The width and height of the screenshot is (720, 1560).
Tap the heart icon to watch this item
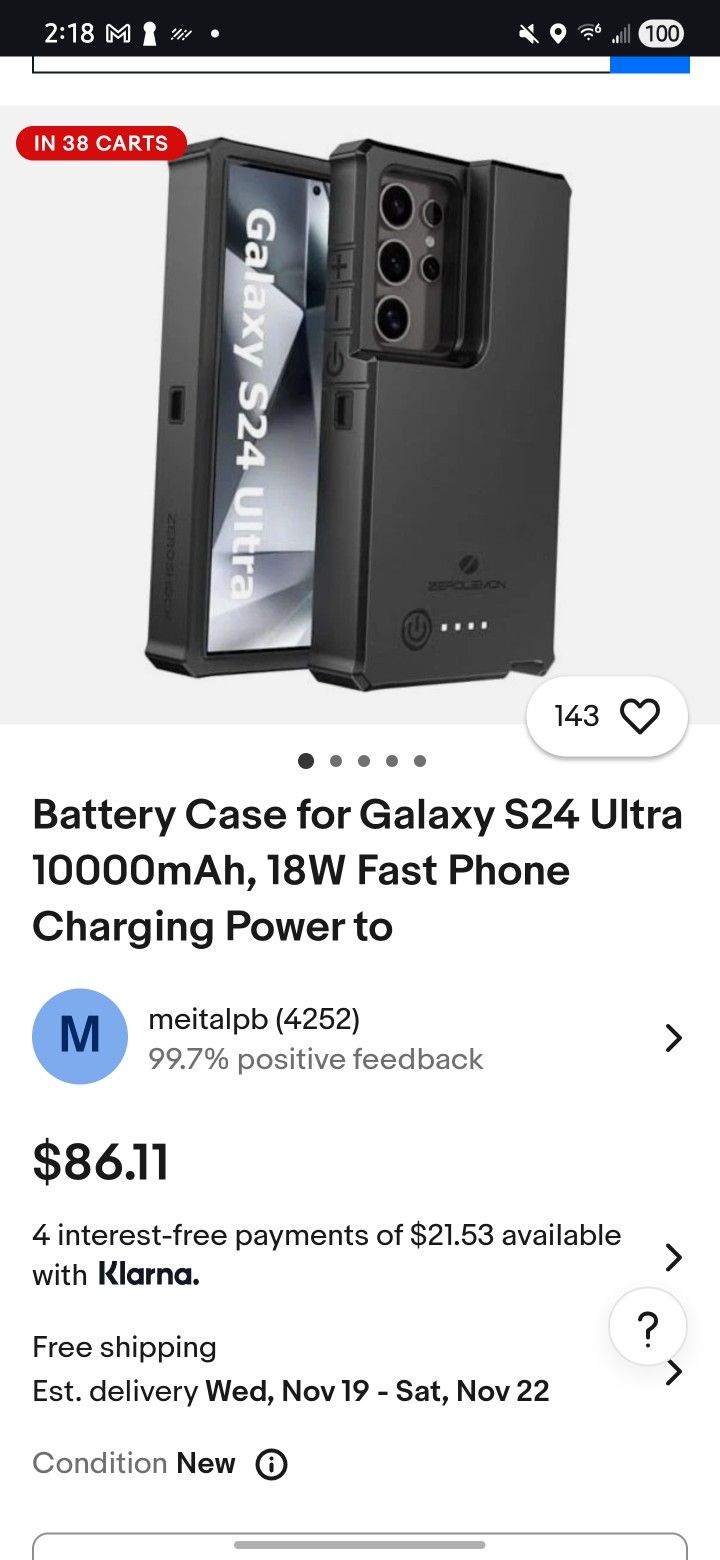641,715
